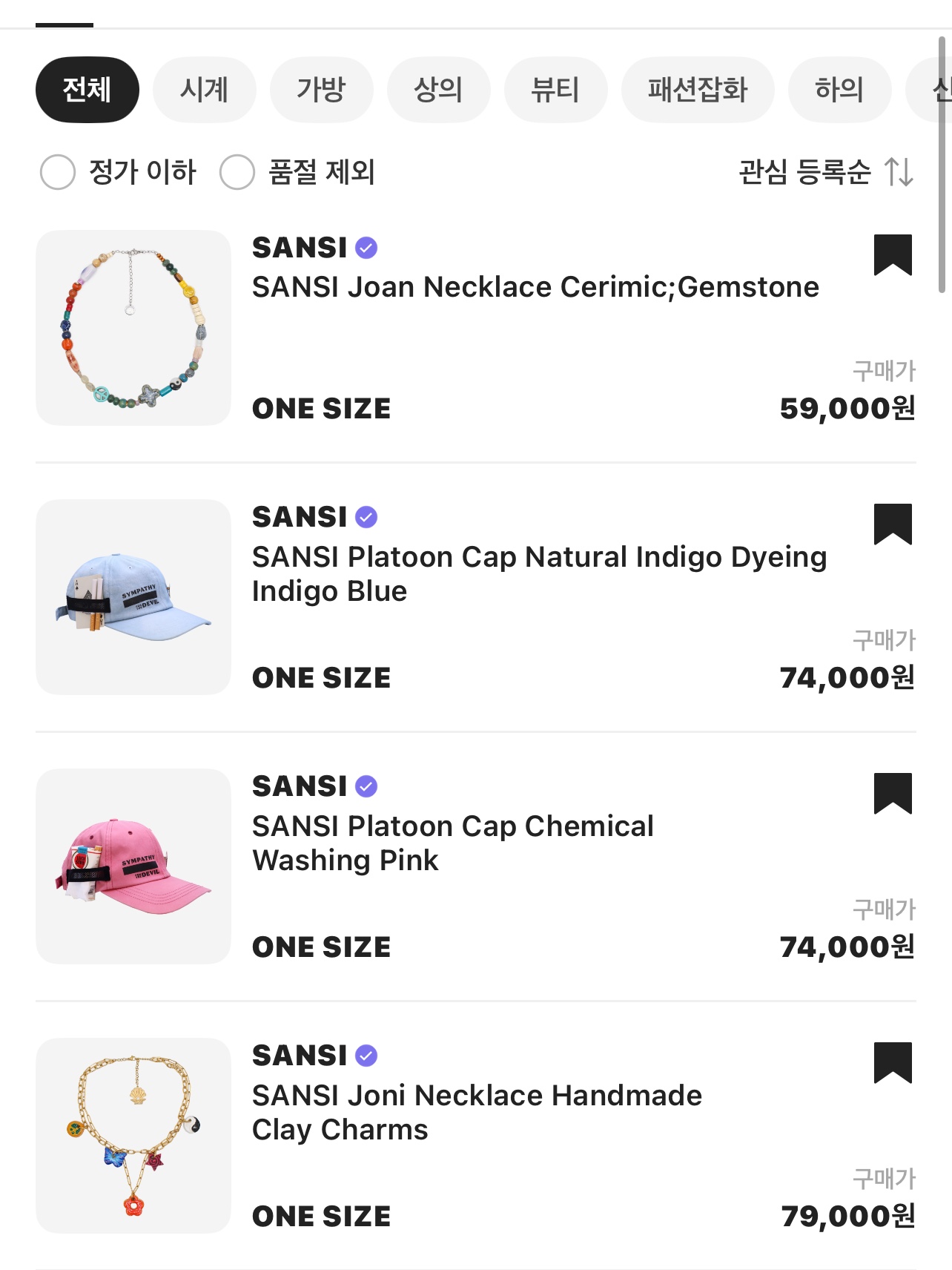Screen dimensions: 952x1270
Task: Select the 전체 category chip
Action: [87, 90]
